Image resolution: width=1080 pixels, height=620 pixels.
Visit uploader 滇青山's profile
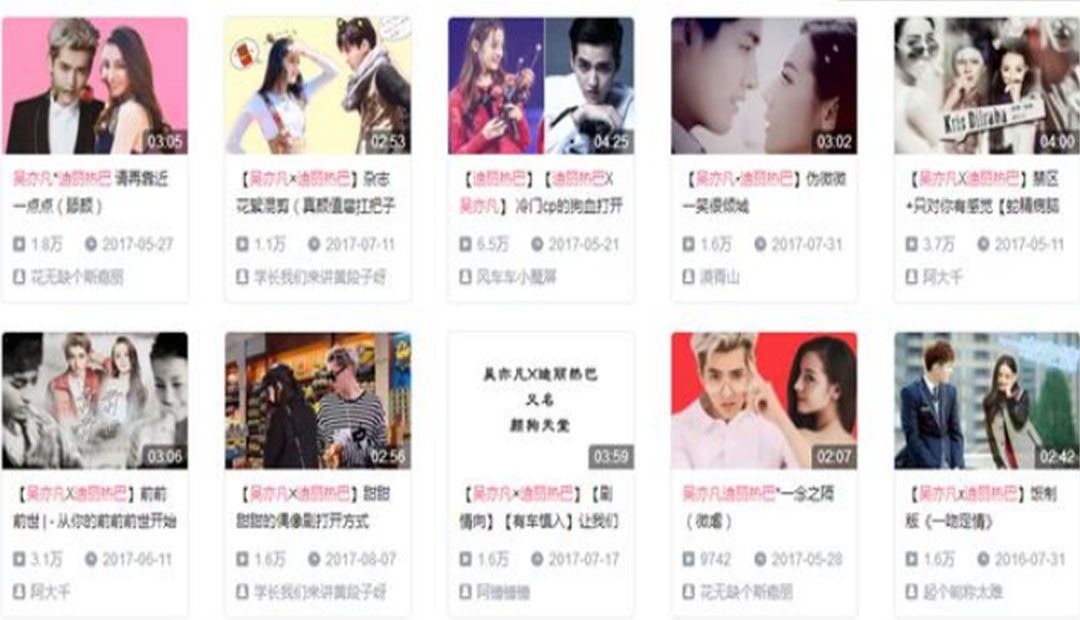coord(718,277)
